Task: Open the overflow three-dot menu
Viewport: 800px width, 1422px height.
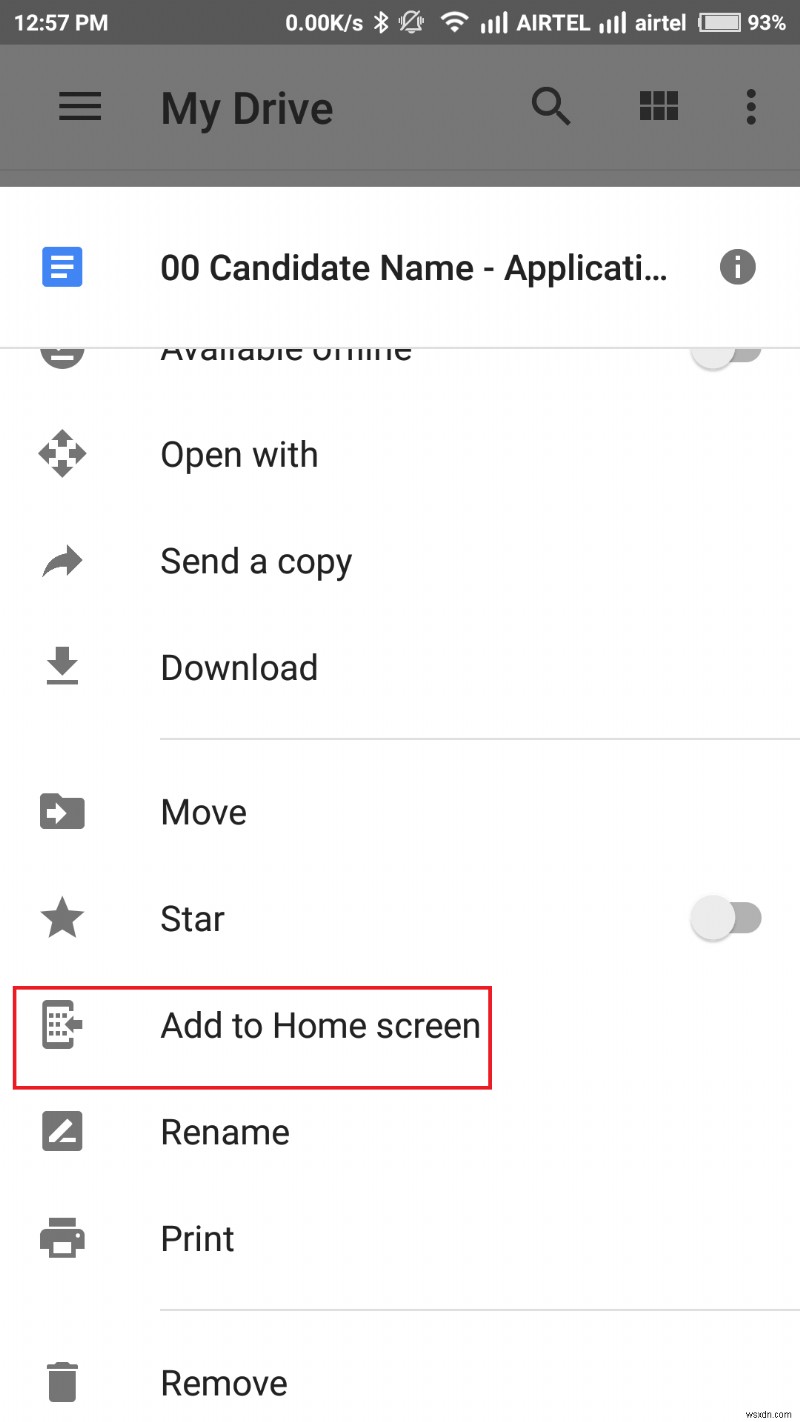Action: click(x=750, y=105)
